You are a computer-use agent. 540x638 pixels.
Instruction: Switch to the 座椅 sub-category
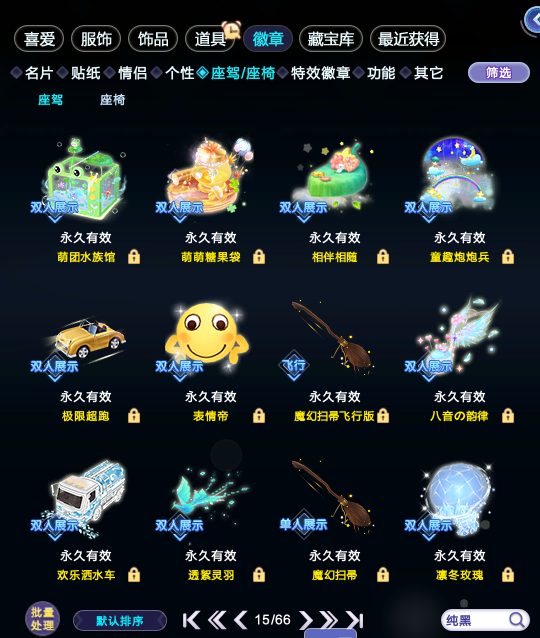112,100
